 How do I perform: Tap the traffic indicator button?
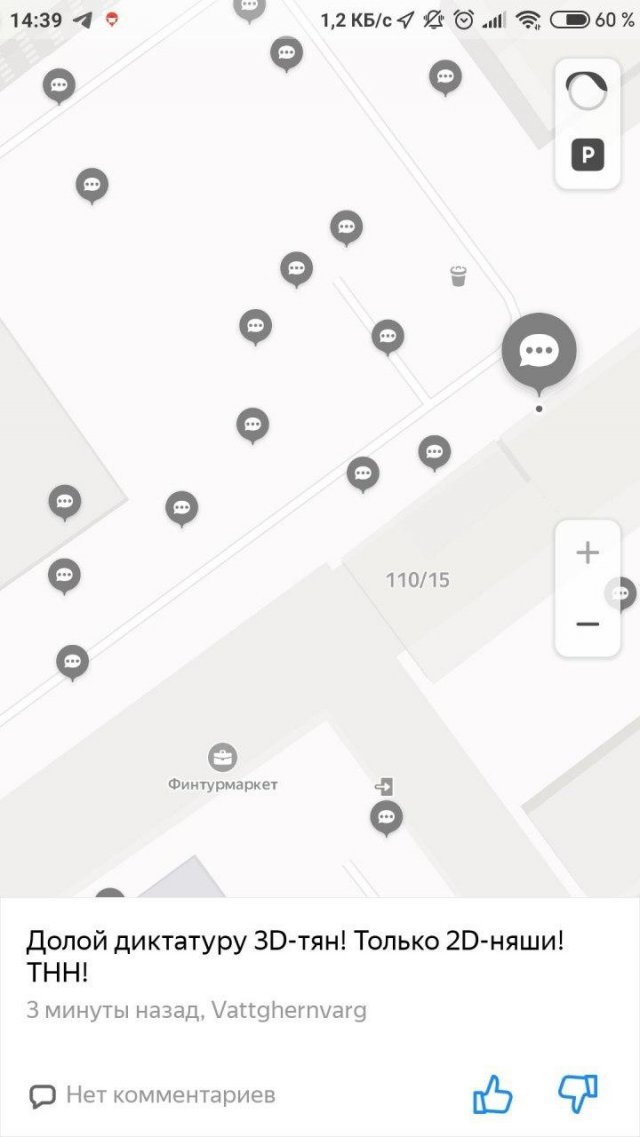point(587,91)
